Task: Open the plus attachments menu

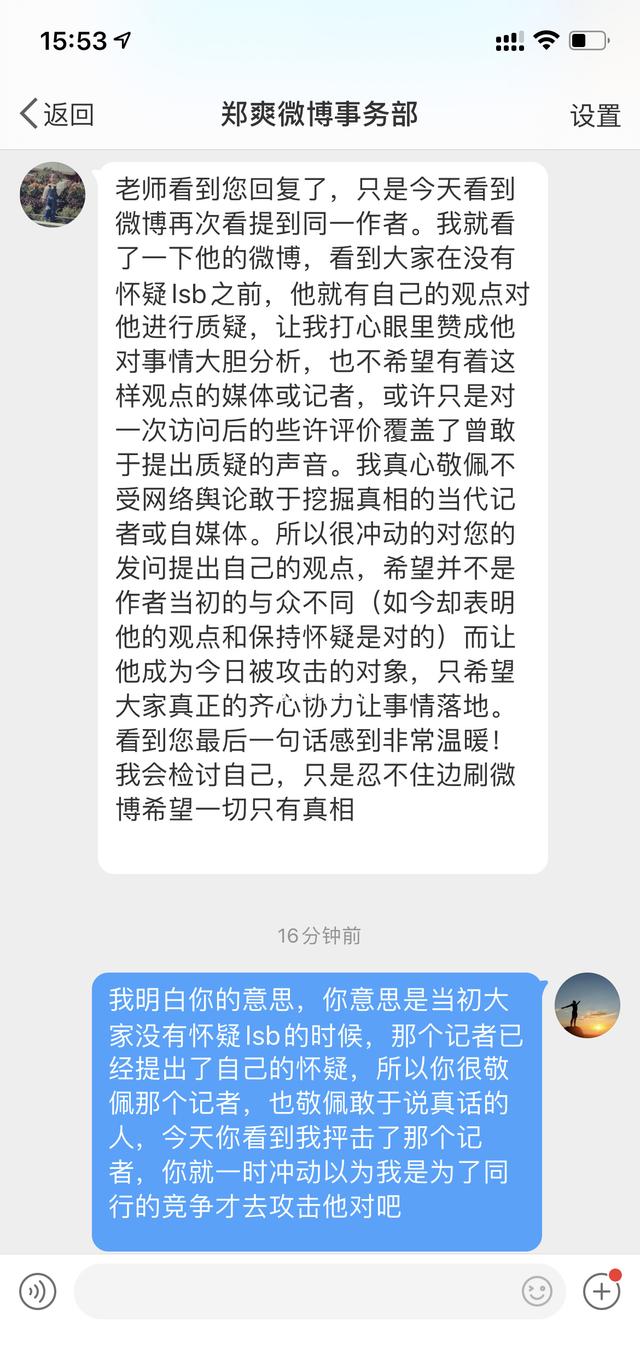Action: [601, 1292]
